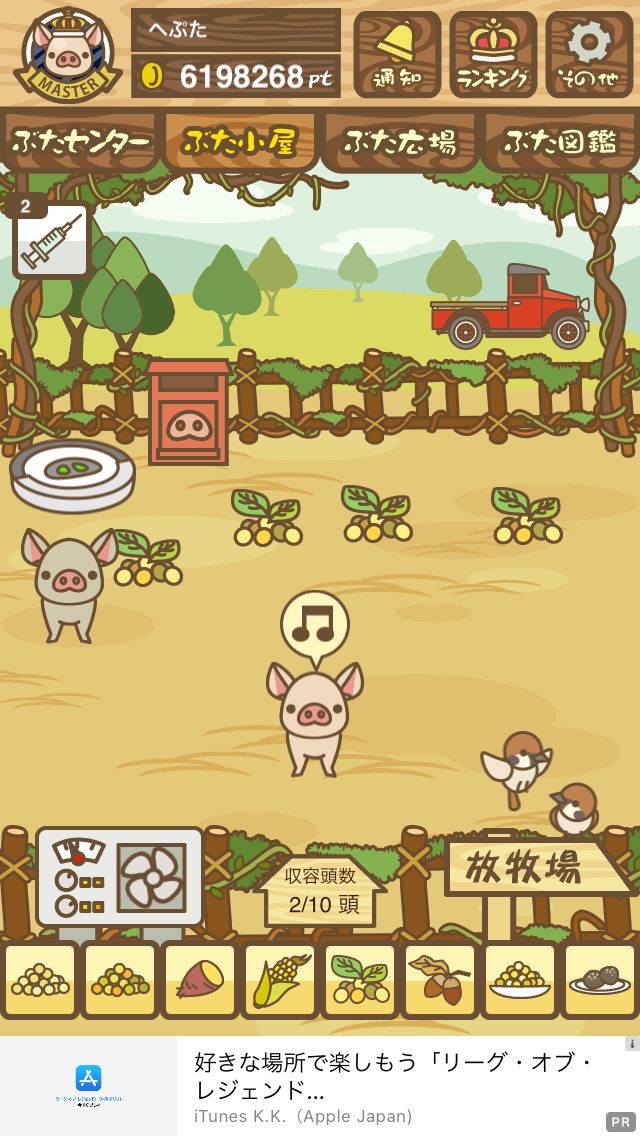Select the sweet potato feed

[200, 980]
